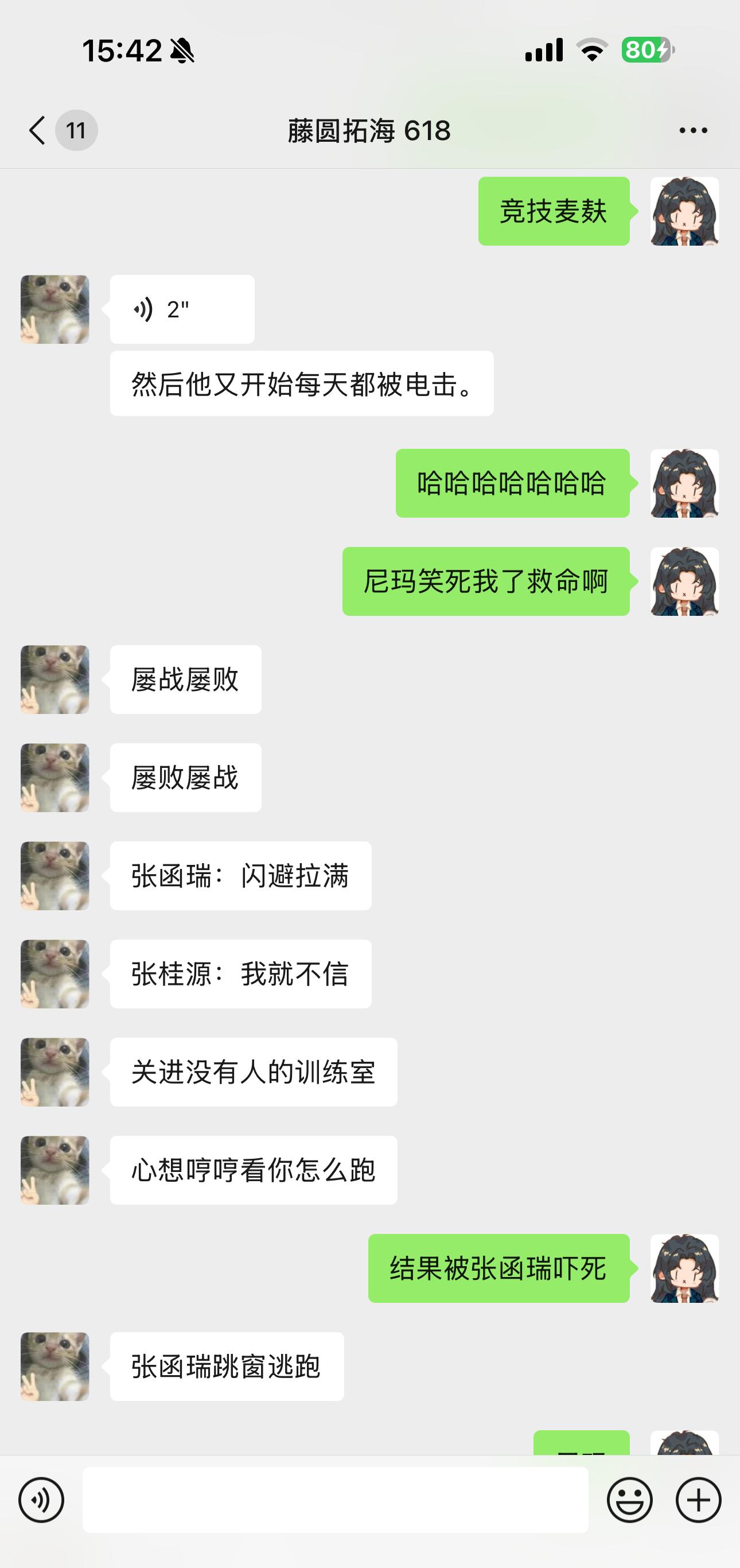
Task: Play the 2-second voice message
Action: pos(181,309)
